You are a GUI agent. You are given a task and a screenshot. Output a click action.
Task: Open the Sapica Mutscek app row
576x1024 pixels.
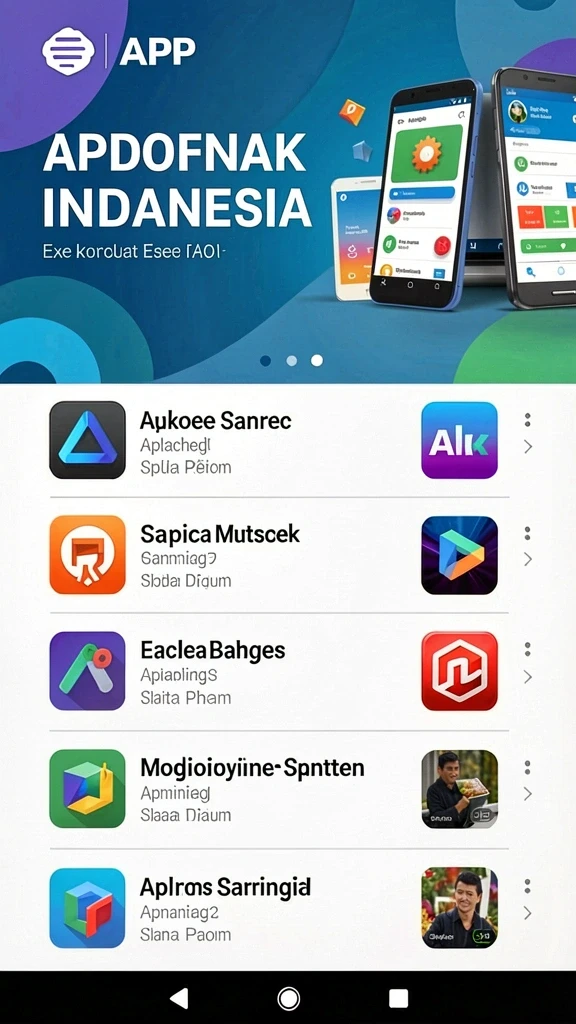coord(288,555)
